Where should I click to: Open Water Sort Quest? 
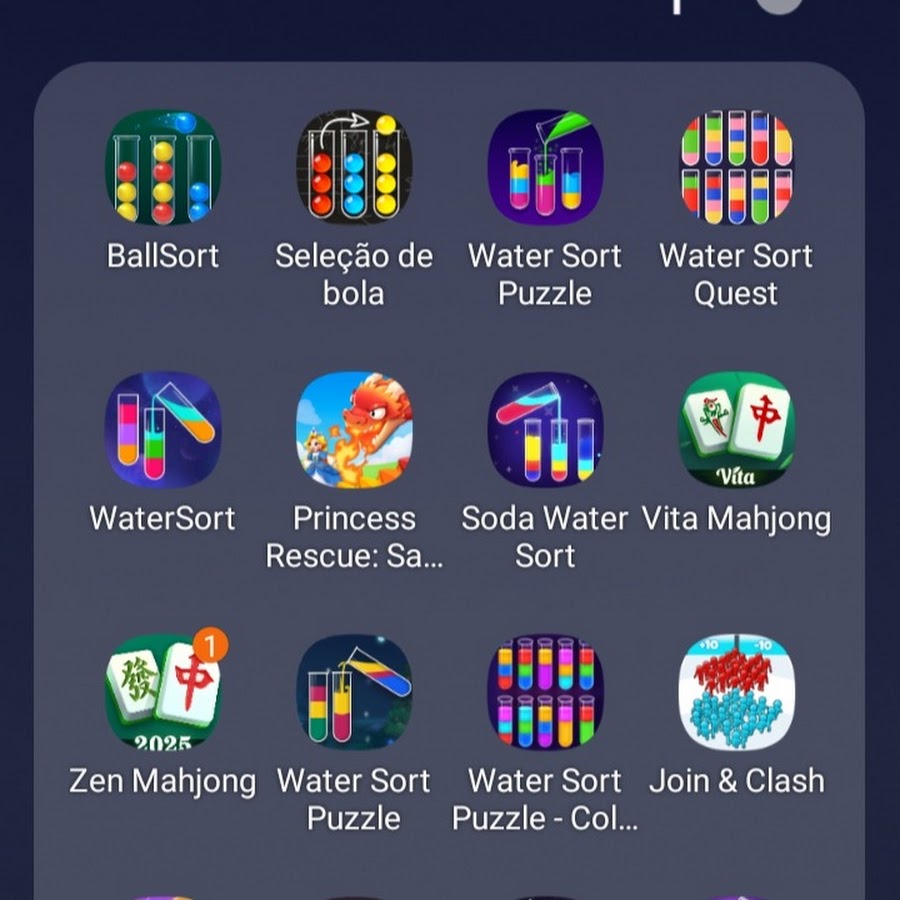click(x=736, y=168)
